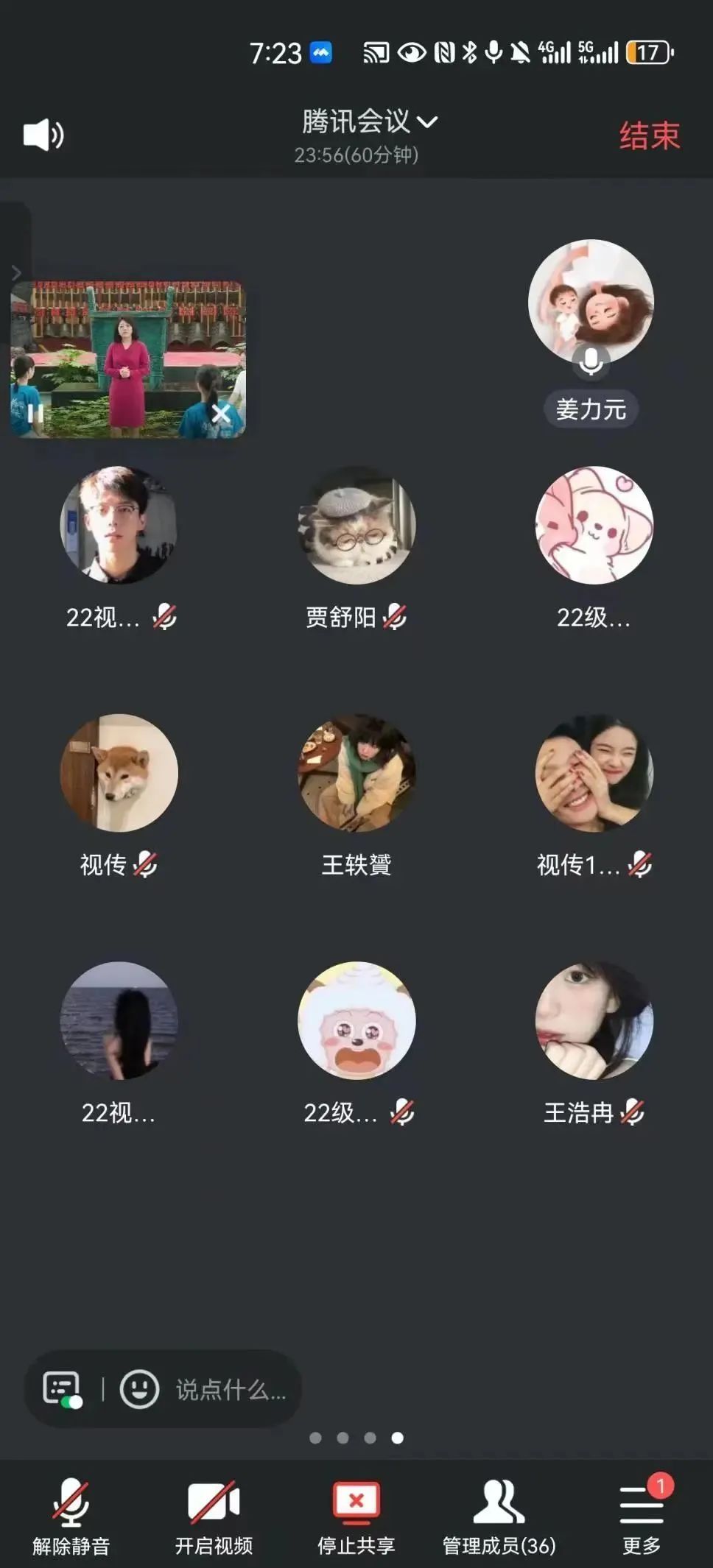Screen dimensions: 713x1568
Task: Open the collapsed side panel arrow
Action: (x=15, y=273)
